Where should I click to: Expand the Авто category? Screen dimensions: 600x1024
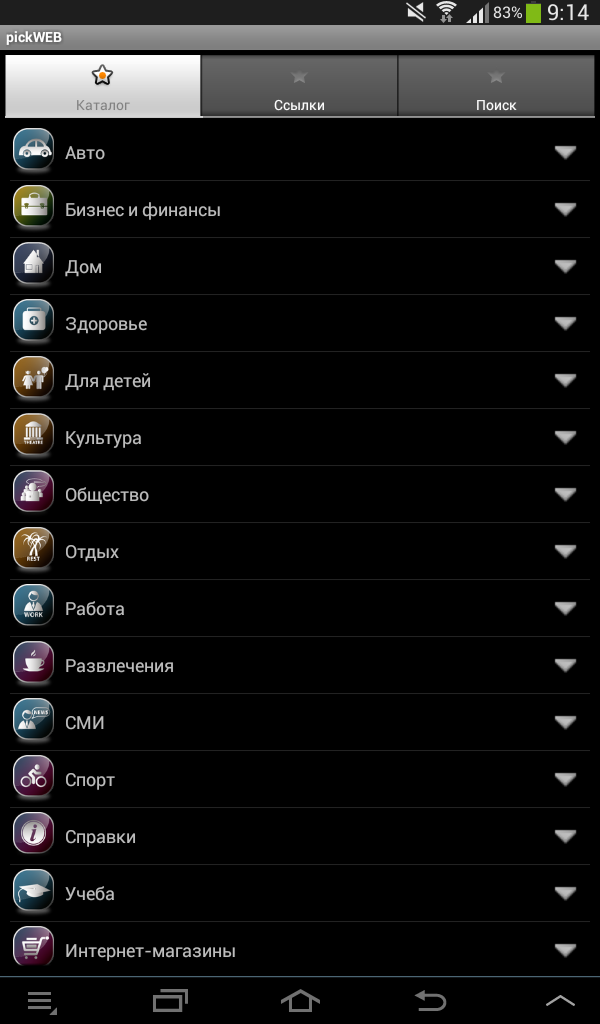tap(300, 152)
